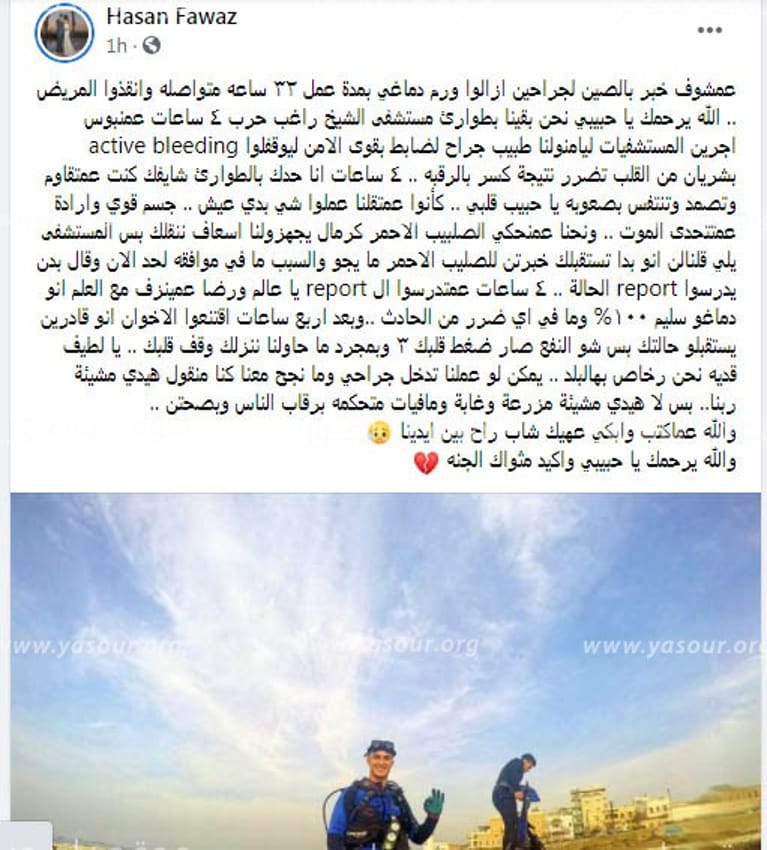Open the post's three-dot overflow menu
The image size is (767, 850).
click(x=709, y=30)
